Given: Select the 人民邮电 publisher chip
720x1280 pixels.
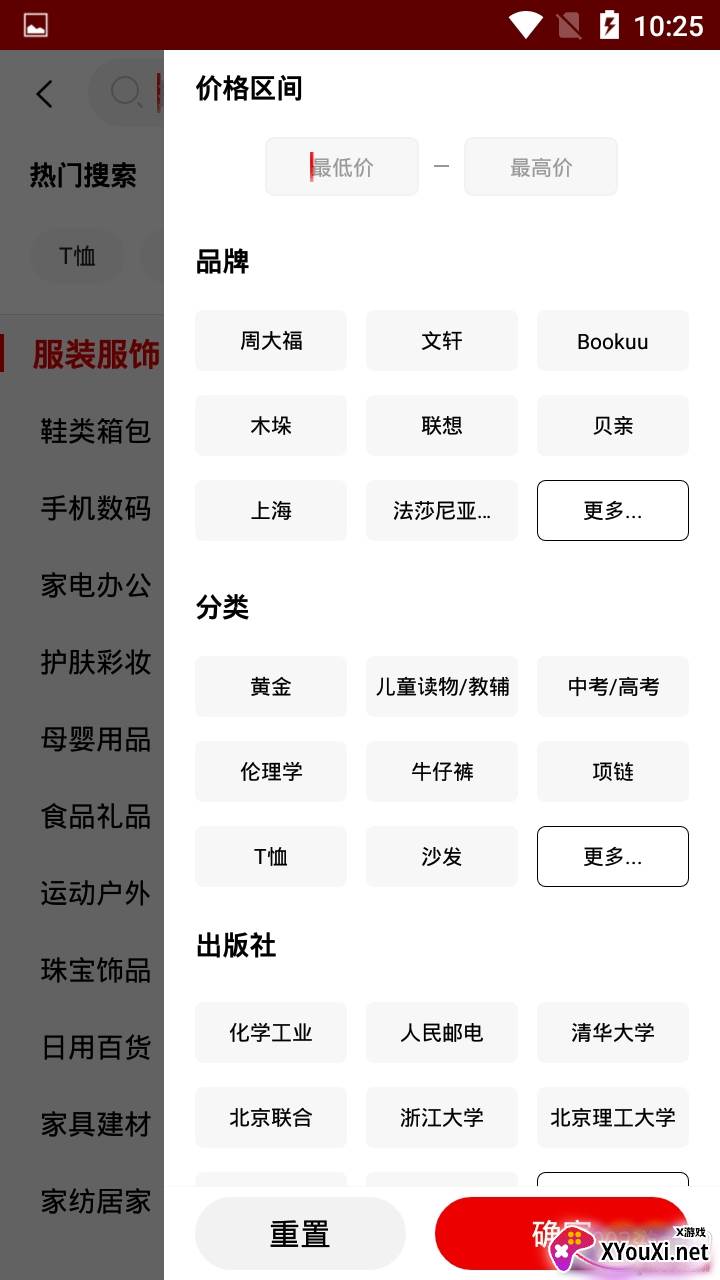Looking at the screenshot, I should pyautogui.click(x=442, y=1033).
